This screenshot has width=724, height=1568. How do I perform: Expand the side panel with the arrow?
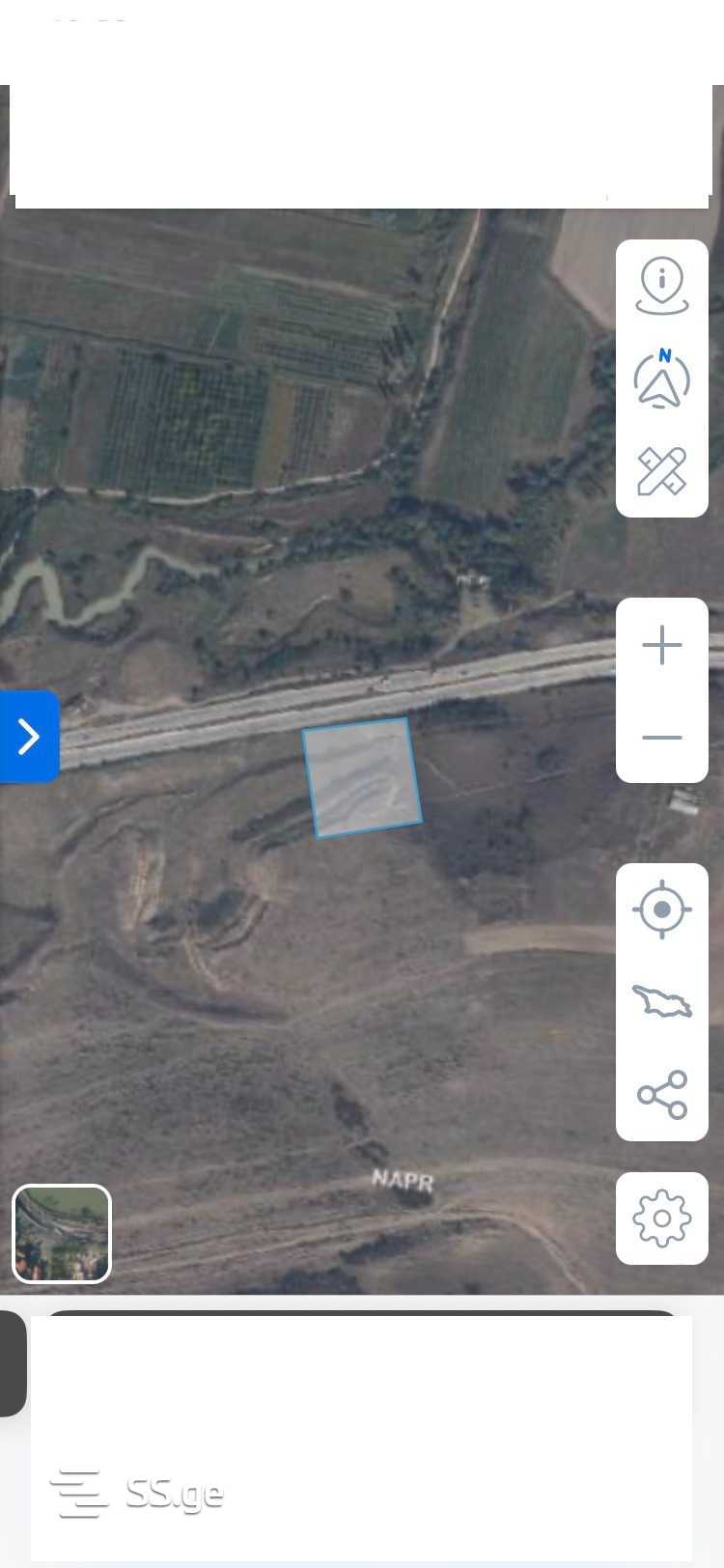29,737
